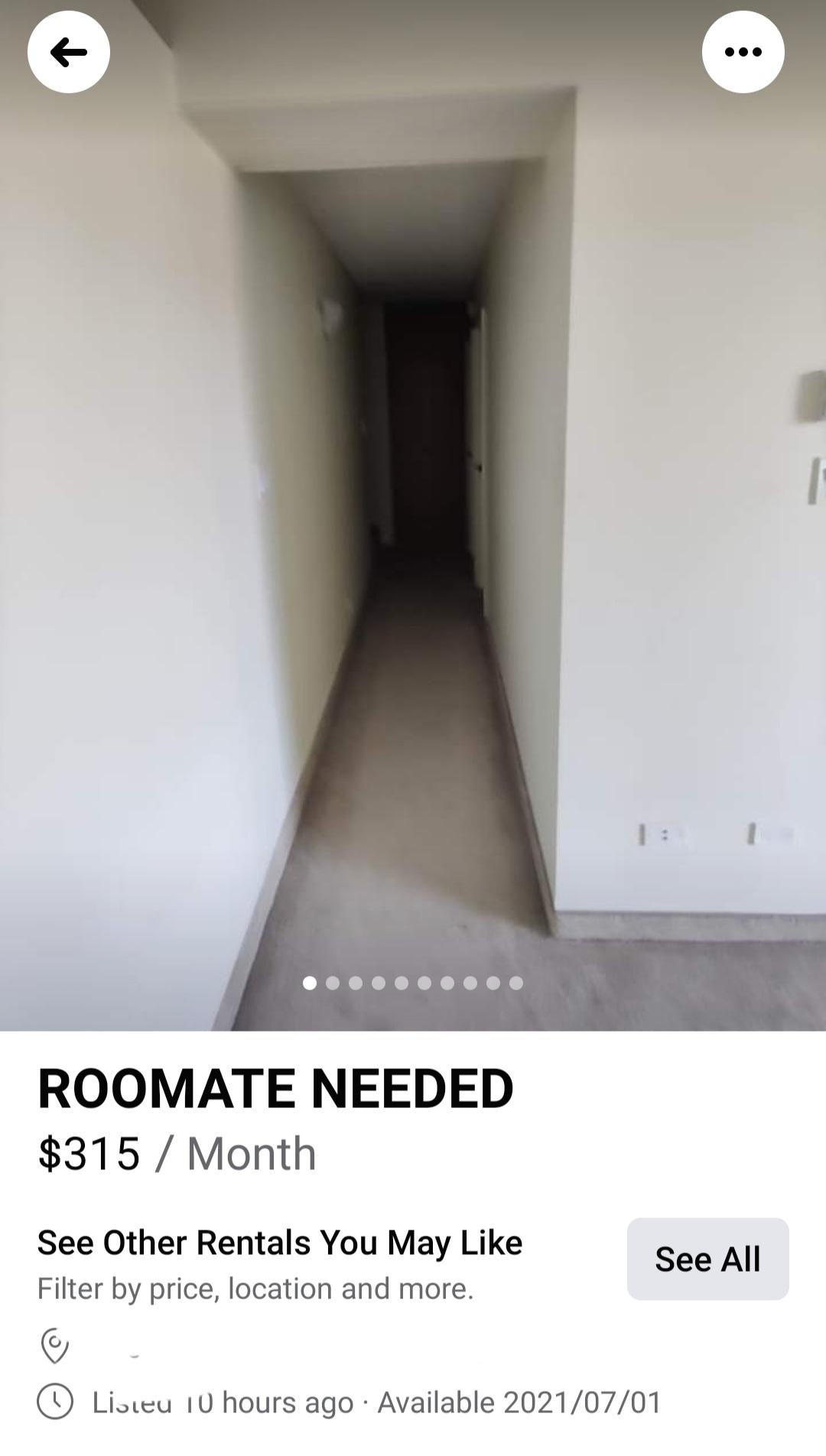826x1456 pixels.
Task: Go back using the back arrow
Action: 68,51
